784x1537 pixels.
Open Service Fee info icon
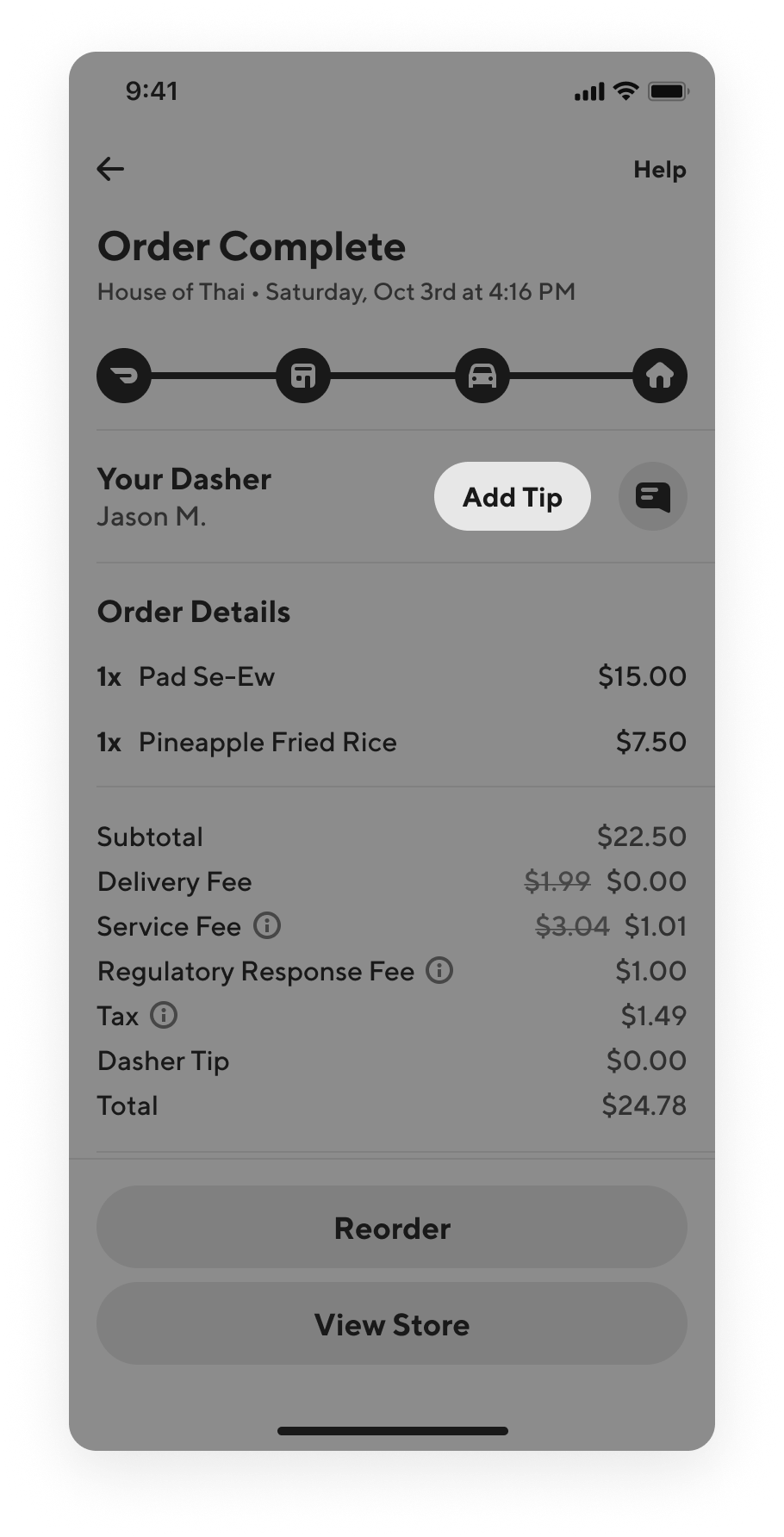pos(267,926)
